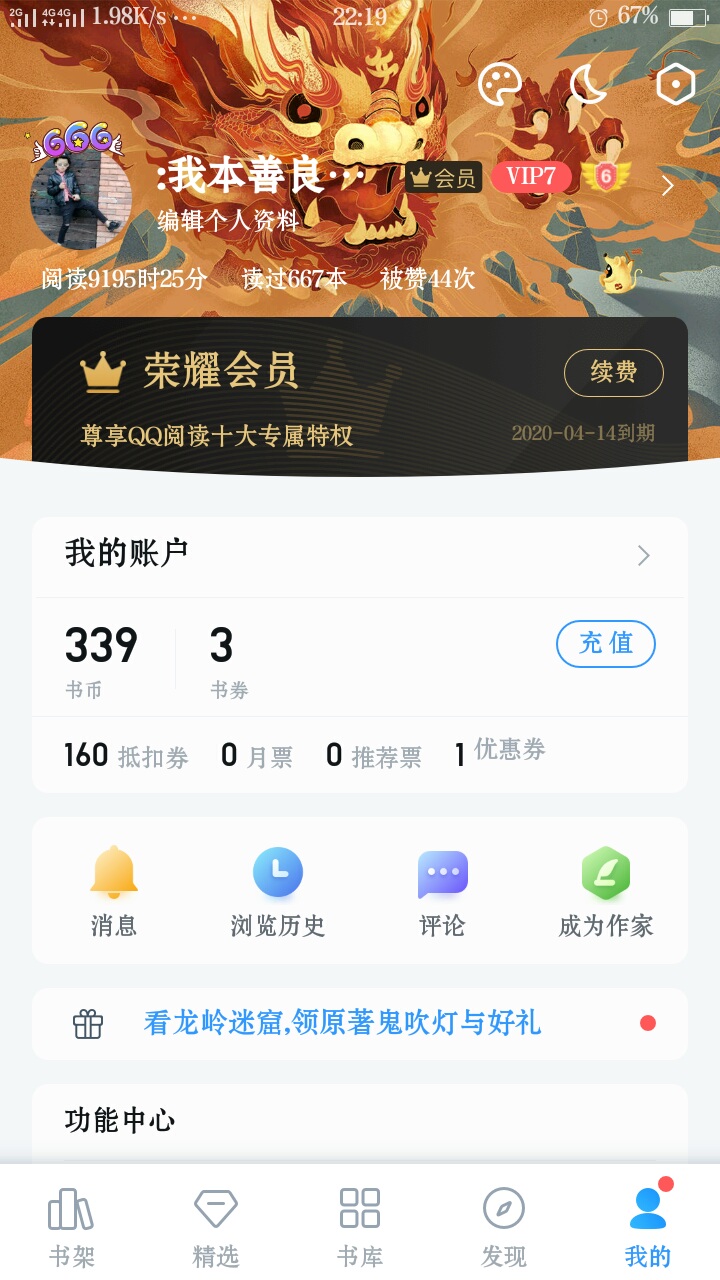The width and height of the screenshot is (720, 1280).
Task: Recharge coins with 充值 button
Action: [605, 643]
